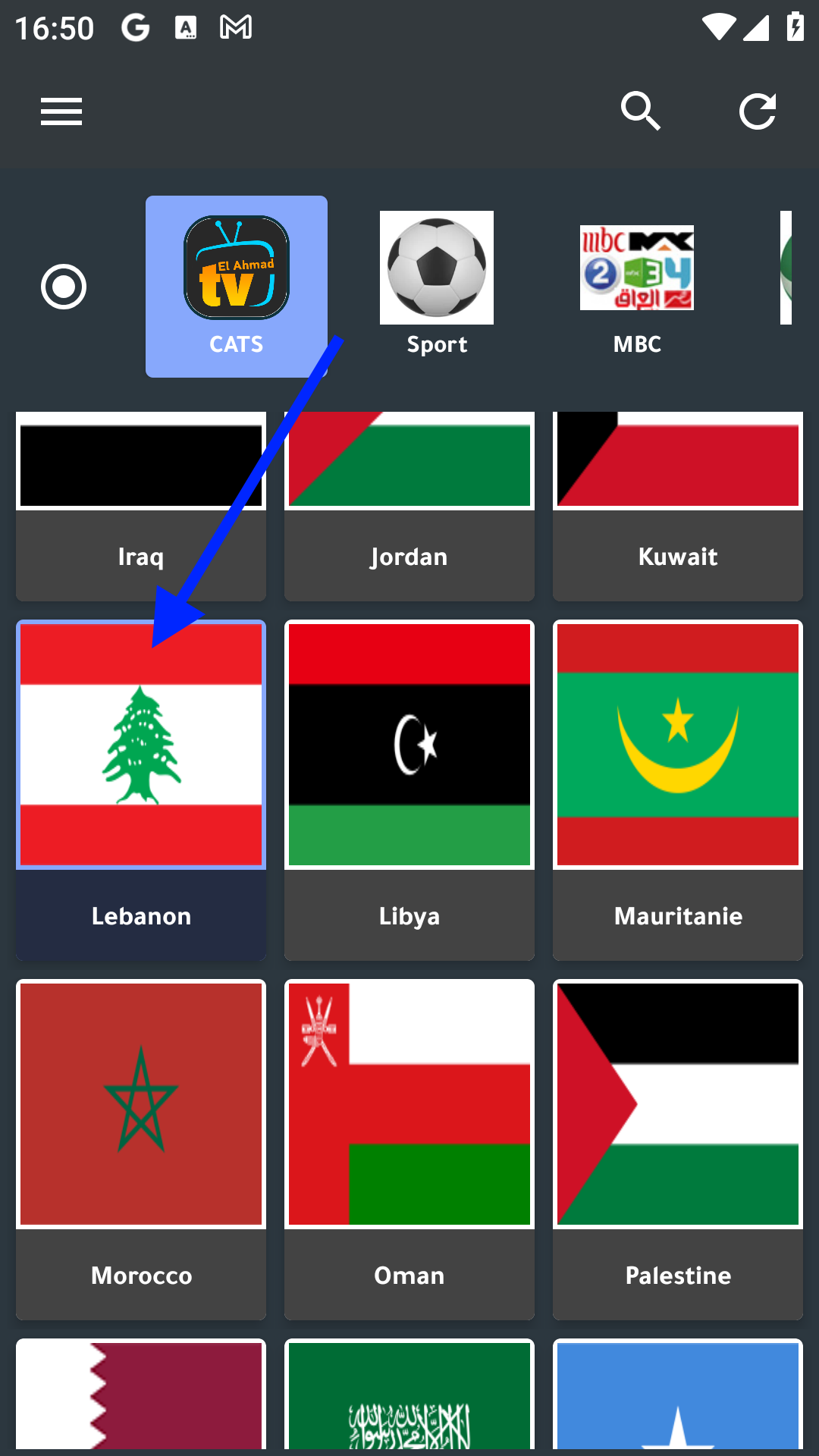Open the Jordan channels tile
The image size is (819, 1456).
[409, 507]
